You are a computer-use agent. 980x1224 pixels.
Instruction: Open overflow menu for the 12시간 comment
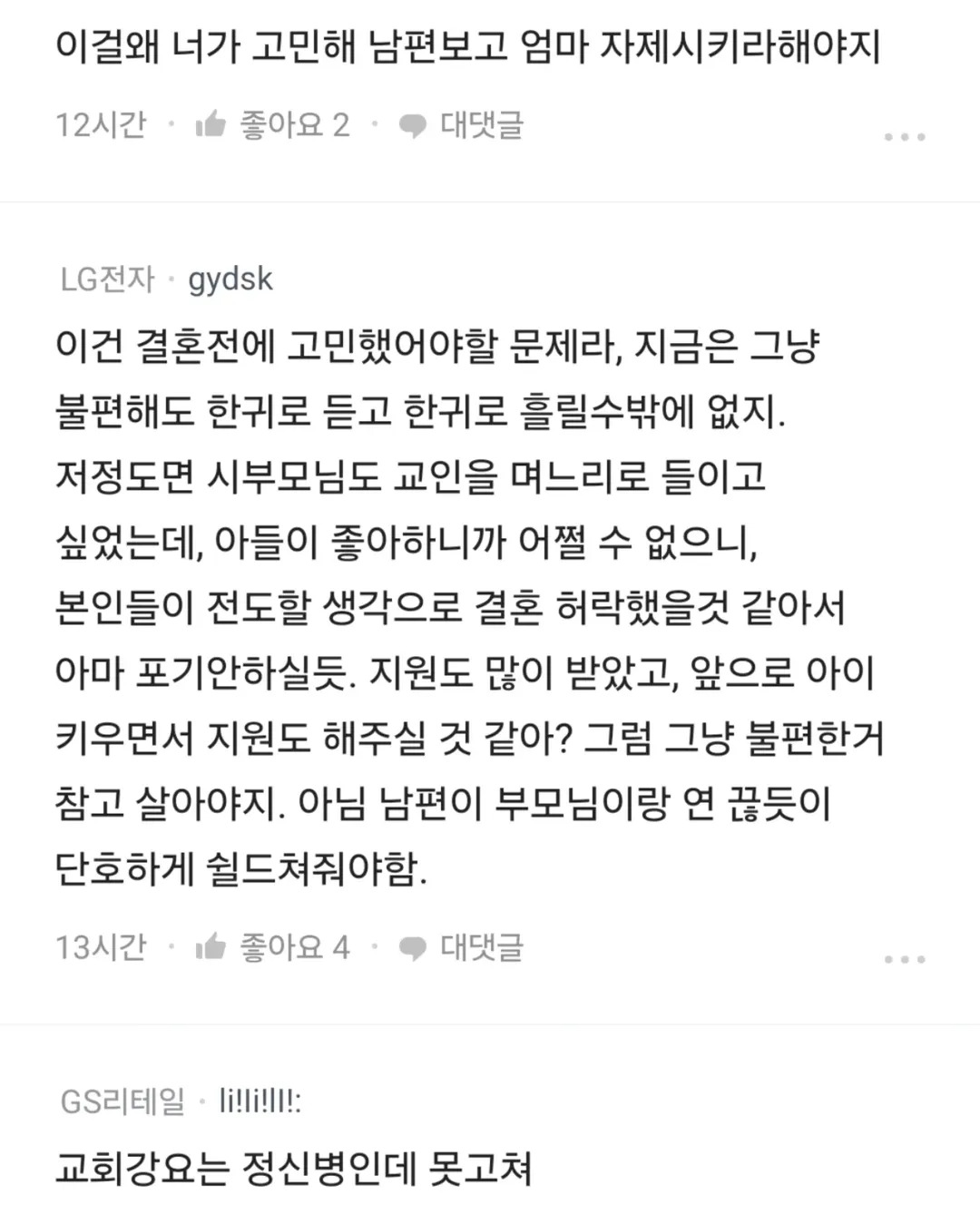(x=905, y=137)
